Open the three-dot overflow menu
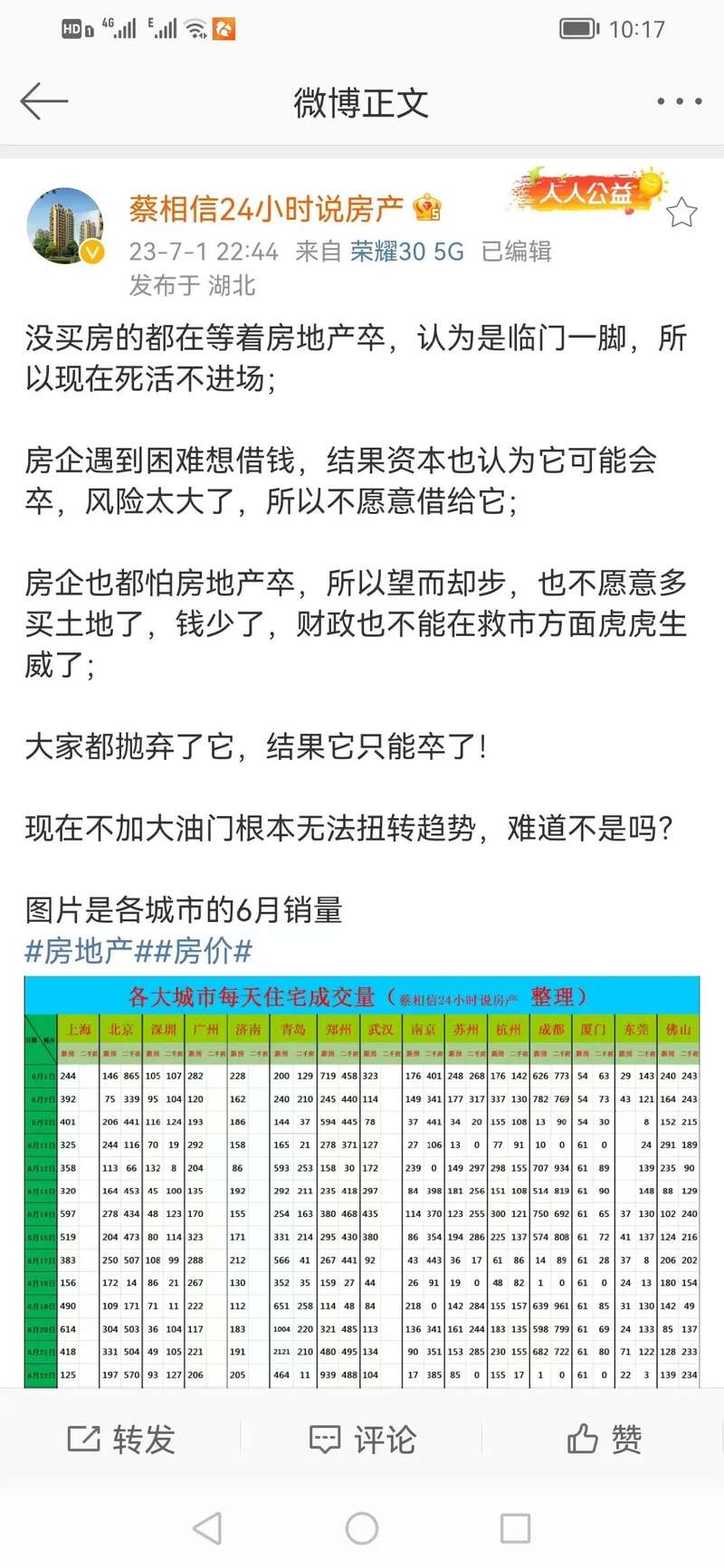The image size is (724, 1568). pos(679,101)
